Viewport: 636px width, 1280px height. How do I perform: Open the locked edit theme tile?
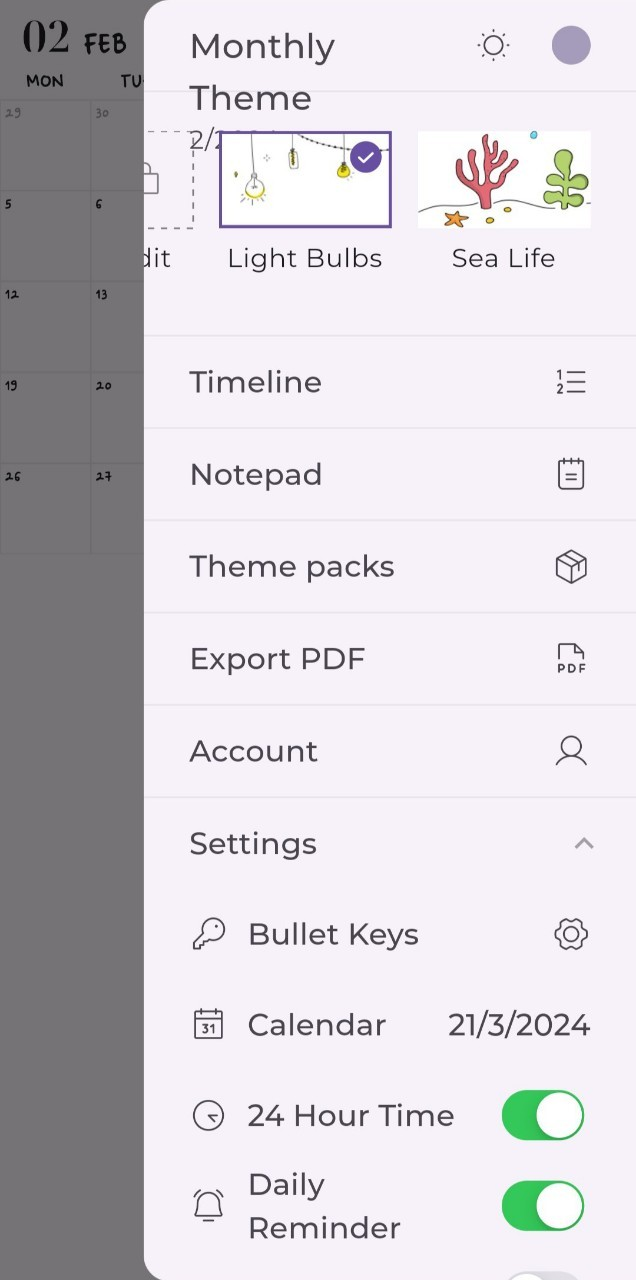point(168,181)
